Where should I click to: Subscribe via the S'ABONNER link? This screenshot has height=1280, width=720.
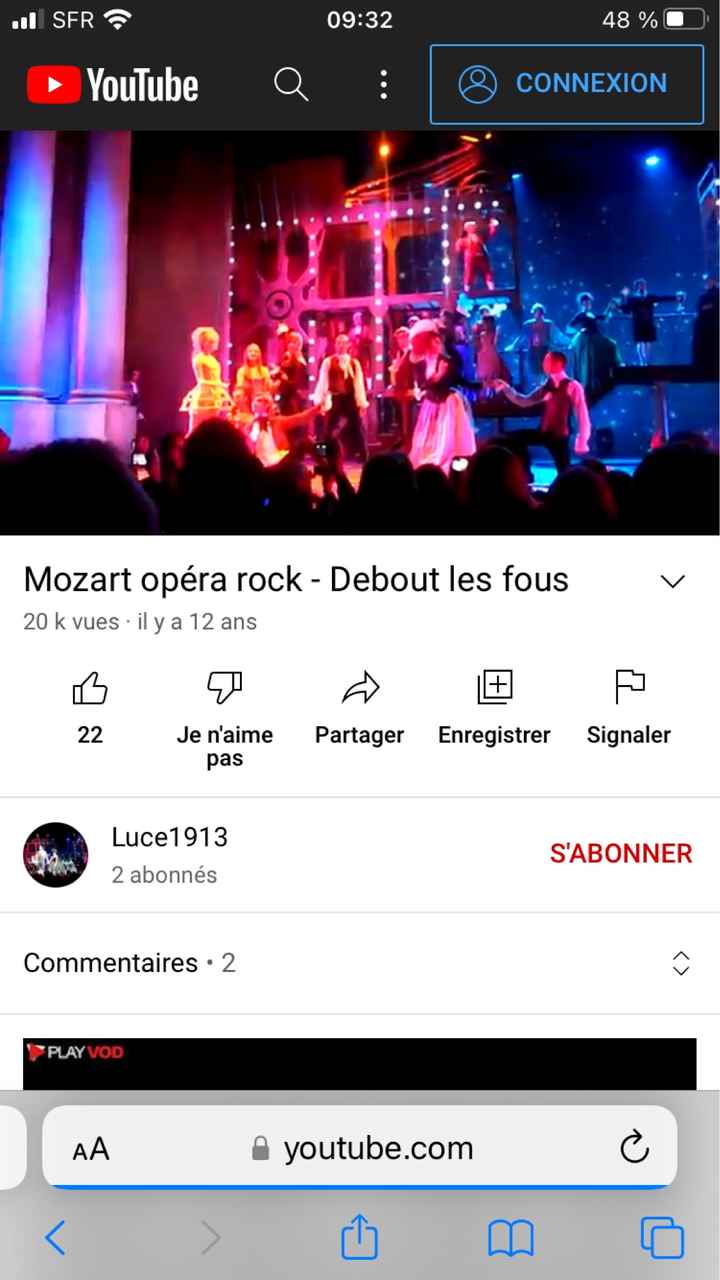[x=621, y=853]
